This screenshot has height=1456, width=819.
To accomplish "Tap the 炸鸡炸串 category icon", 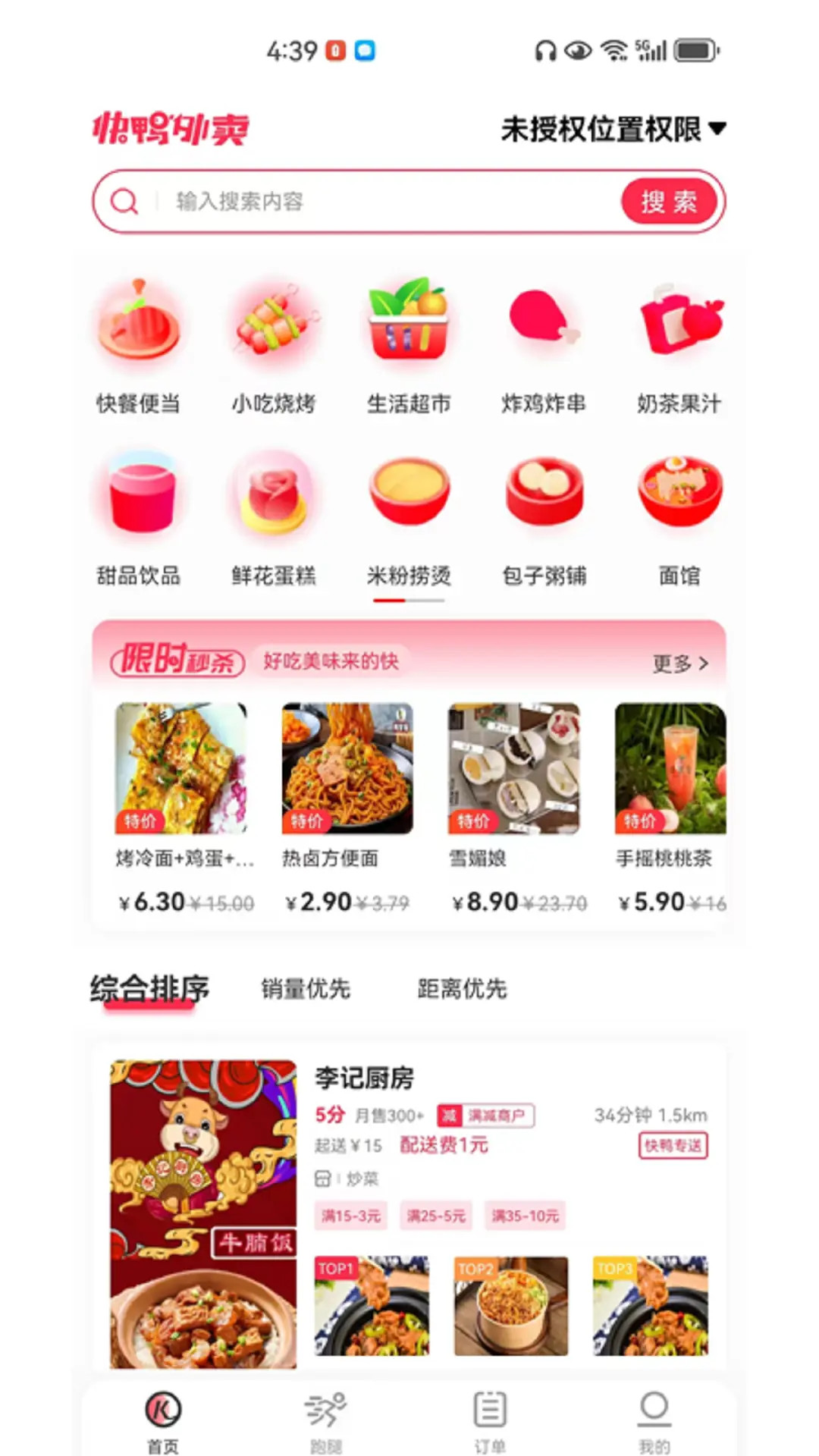I will click(x=543, y=347).
